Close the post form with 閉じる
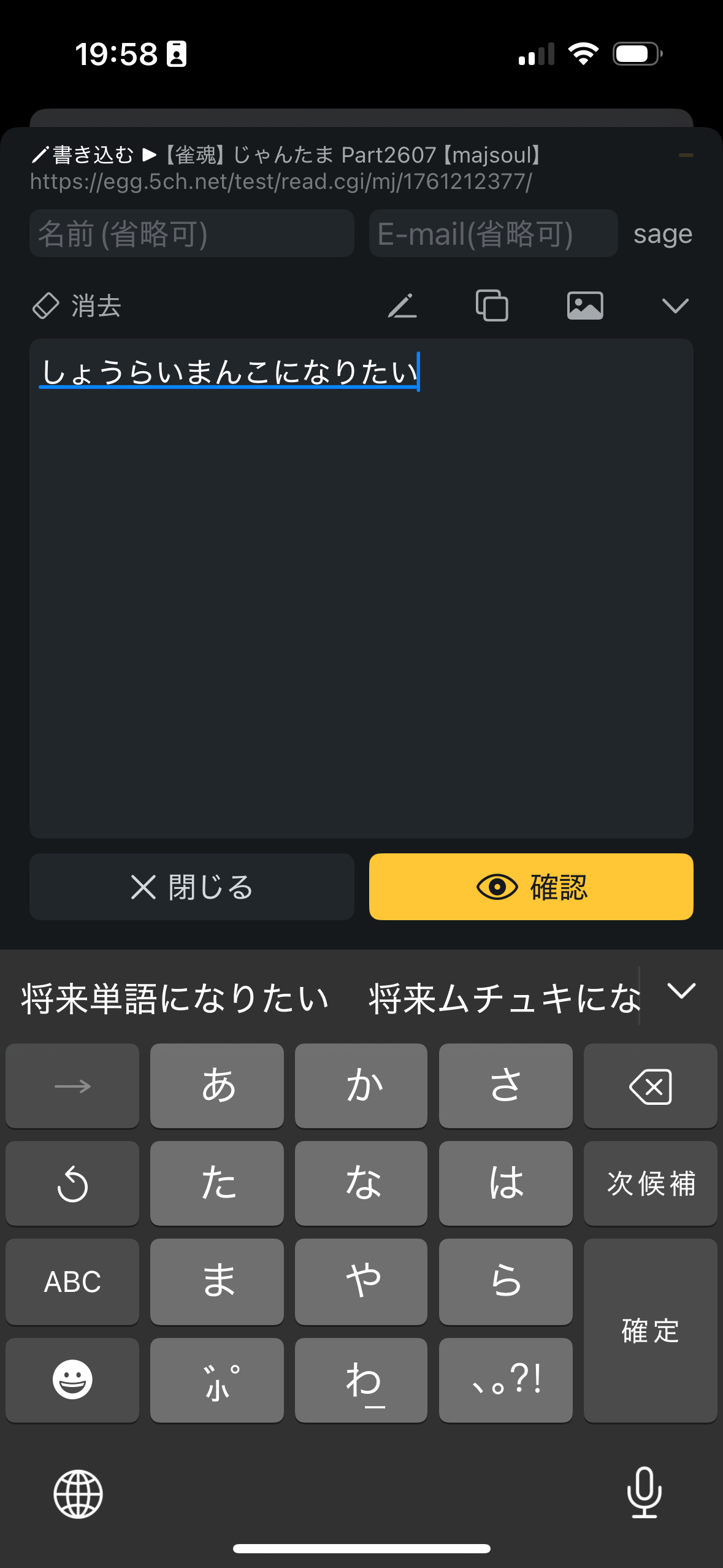Image resolution: width=723 pixels, height=1568 pixels. (191, 886)
